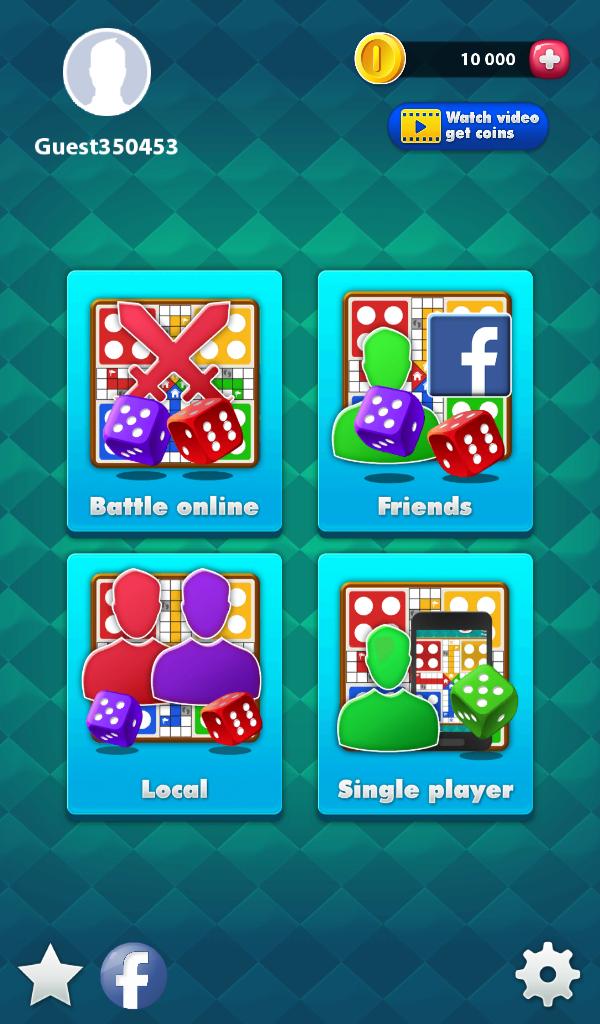This screenshot has height=1024, width=600.
Task: Select the Local multiplayer mode
Action: click(x=174, y=684)
